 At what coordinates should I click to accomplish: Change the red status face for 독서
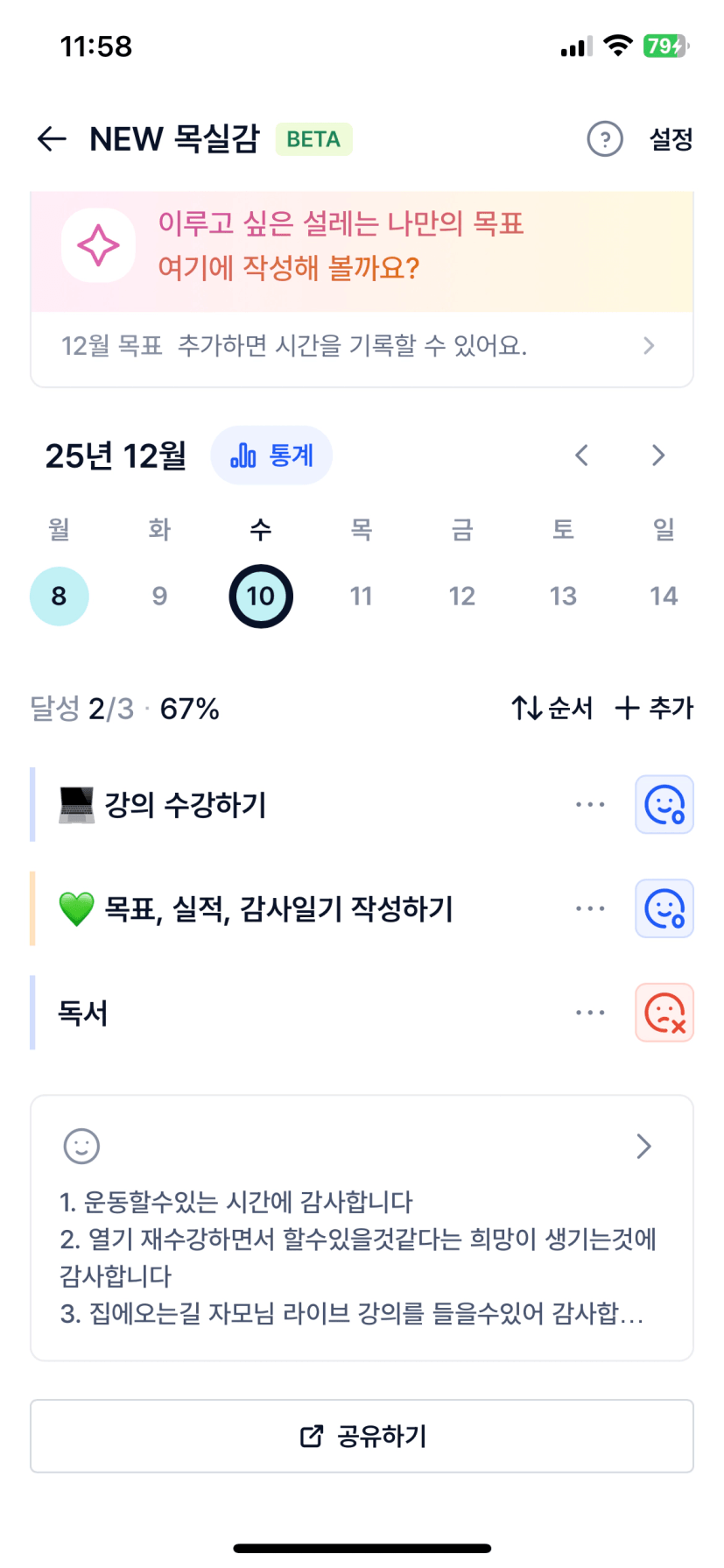point(664,1014)
